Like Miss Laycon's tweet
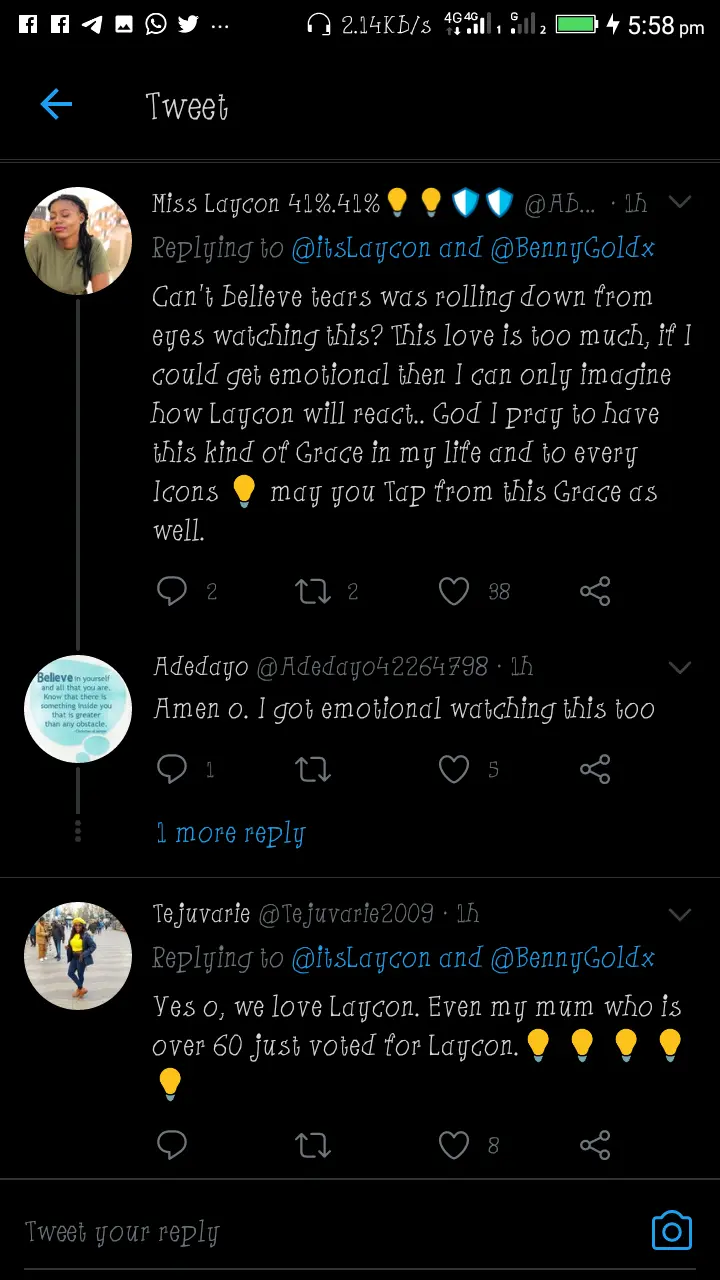The image size is (720, 1280). 454,592
